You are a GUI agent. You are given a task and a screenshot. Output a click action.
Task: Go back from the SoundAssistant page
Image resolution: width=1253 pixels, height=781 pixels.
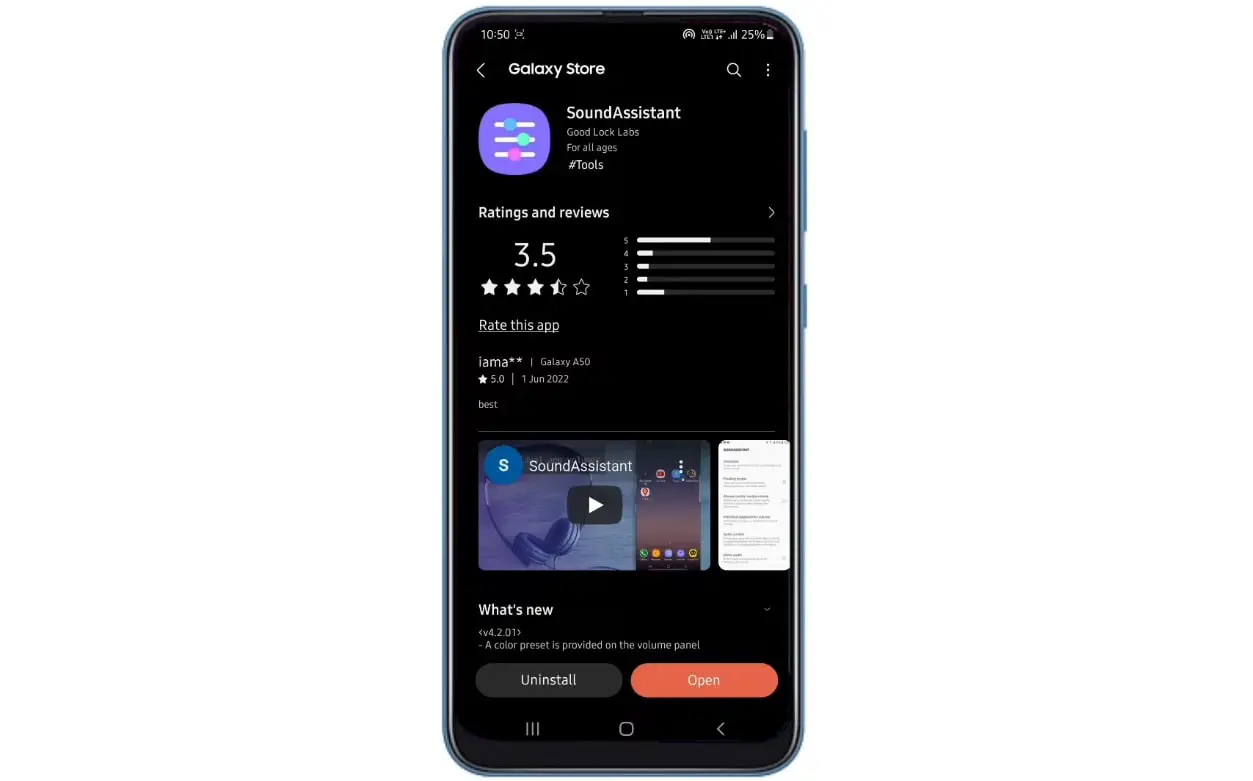481,70
